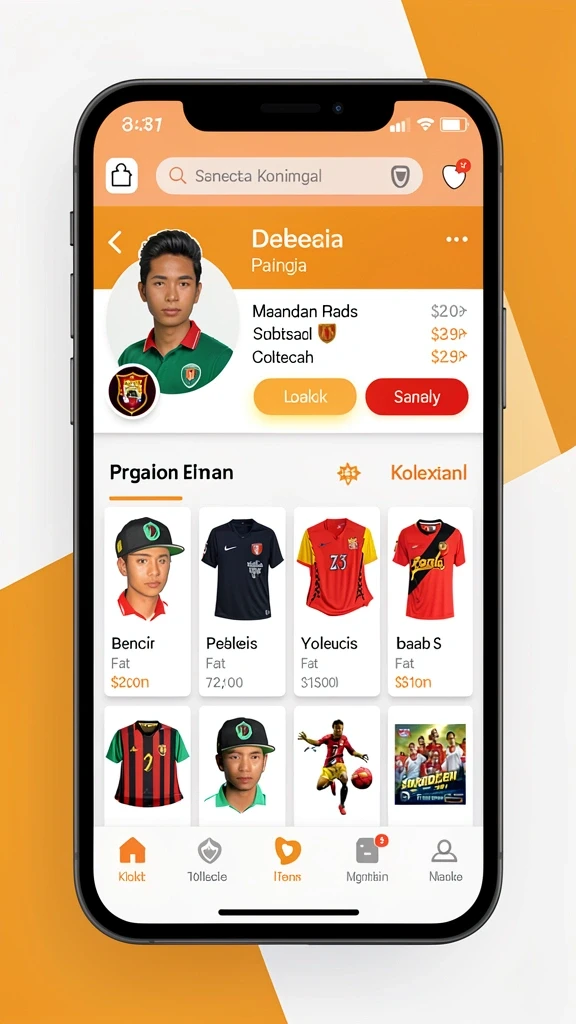Open the Yoleucis red jersey card
This screenshot has width=576, height=1024.
pyautogui.click(x=337, y=601)
